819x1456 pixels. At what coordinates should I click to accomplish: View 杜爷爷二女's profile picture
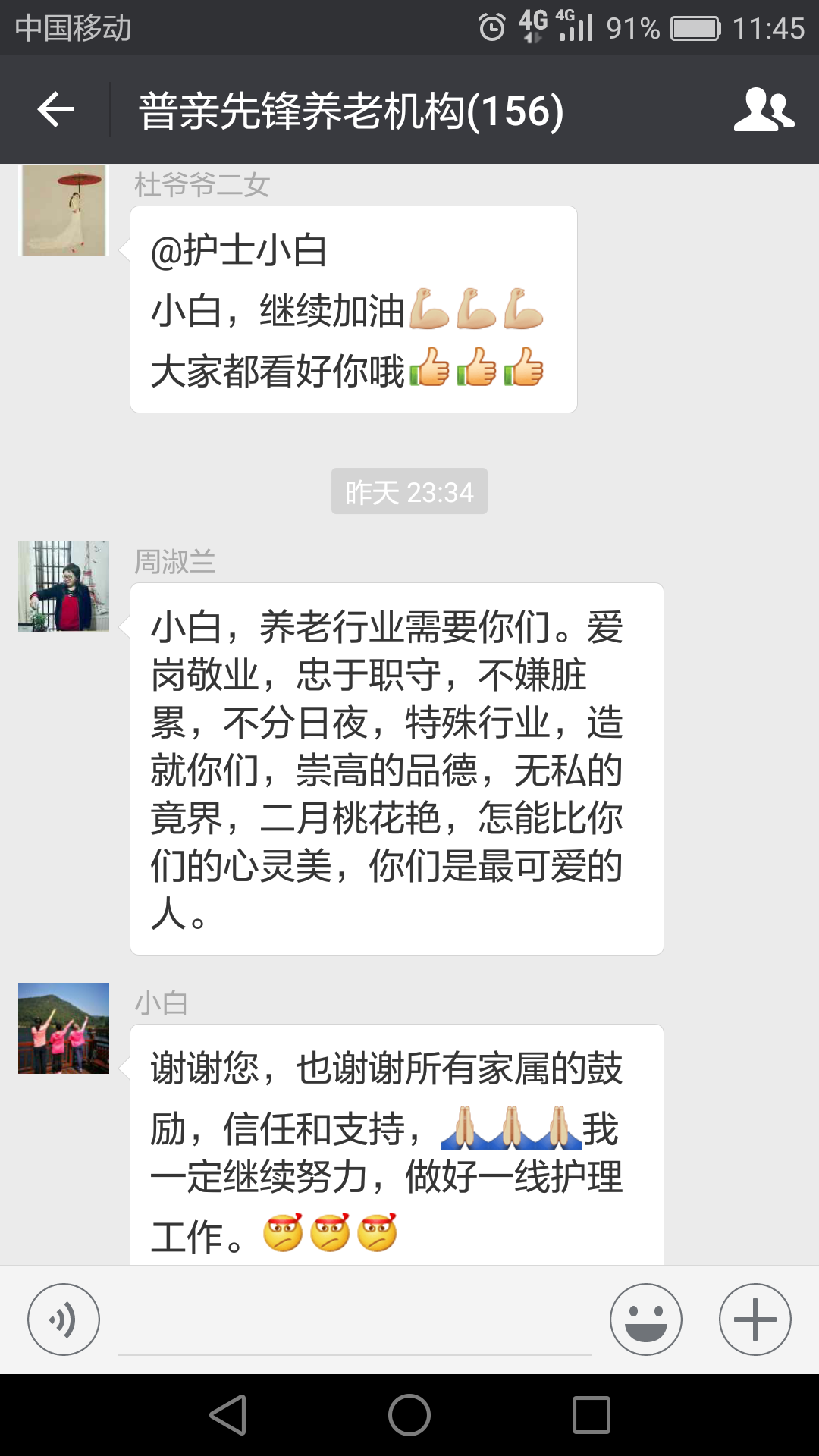[x=64, y=210]
